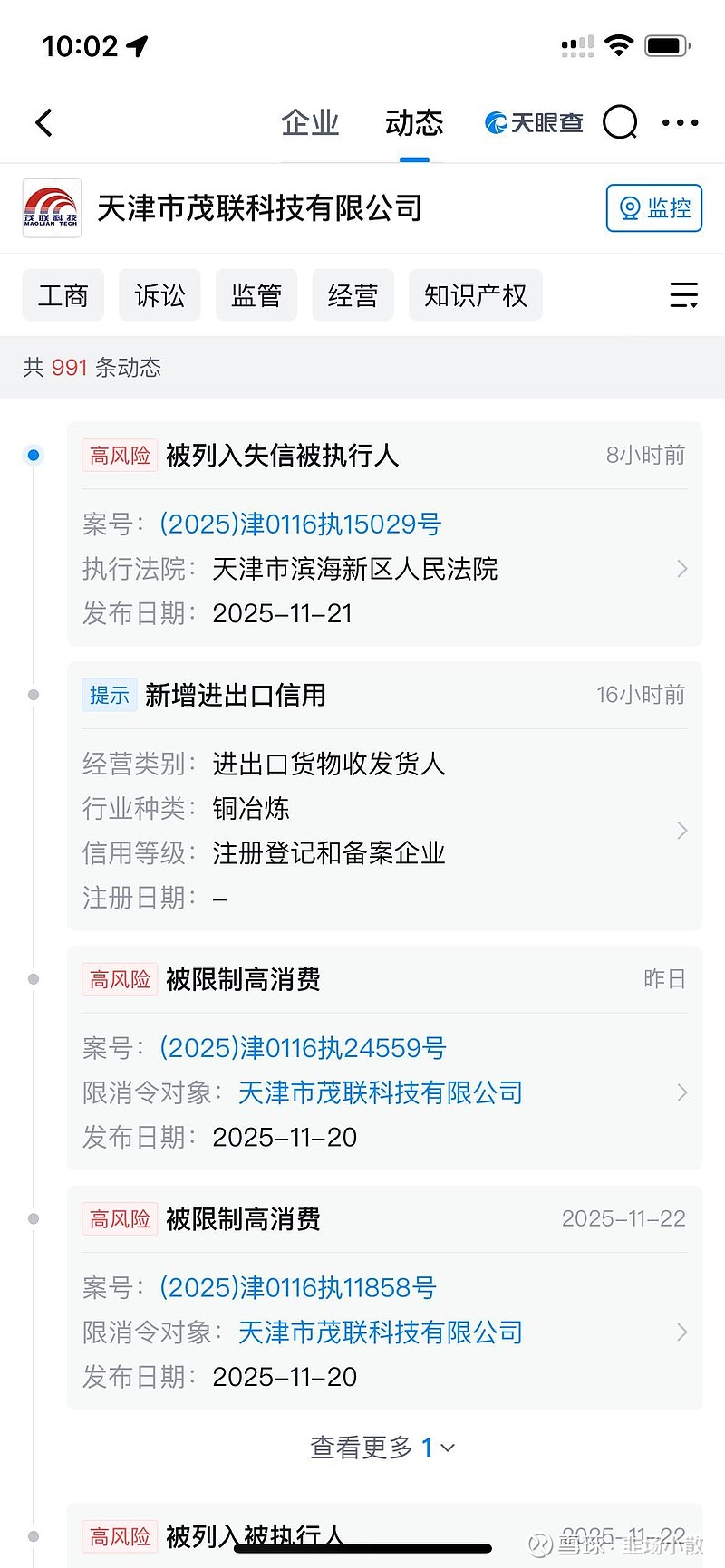Tap the filter sort icon beside 知识产权
This screenshot has width=725, height=1568.
pos(684,294)
